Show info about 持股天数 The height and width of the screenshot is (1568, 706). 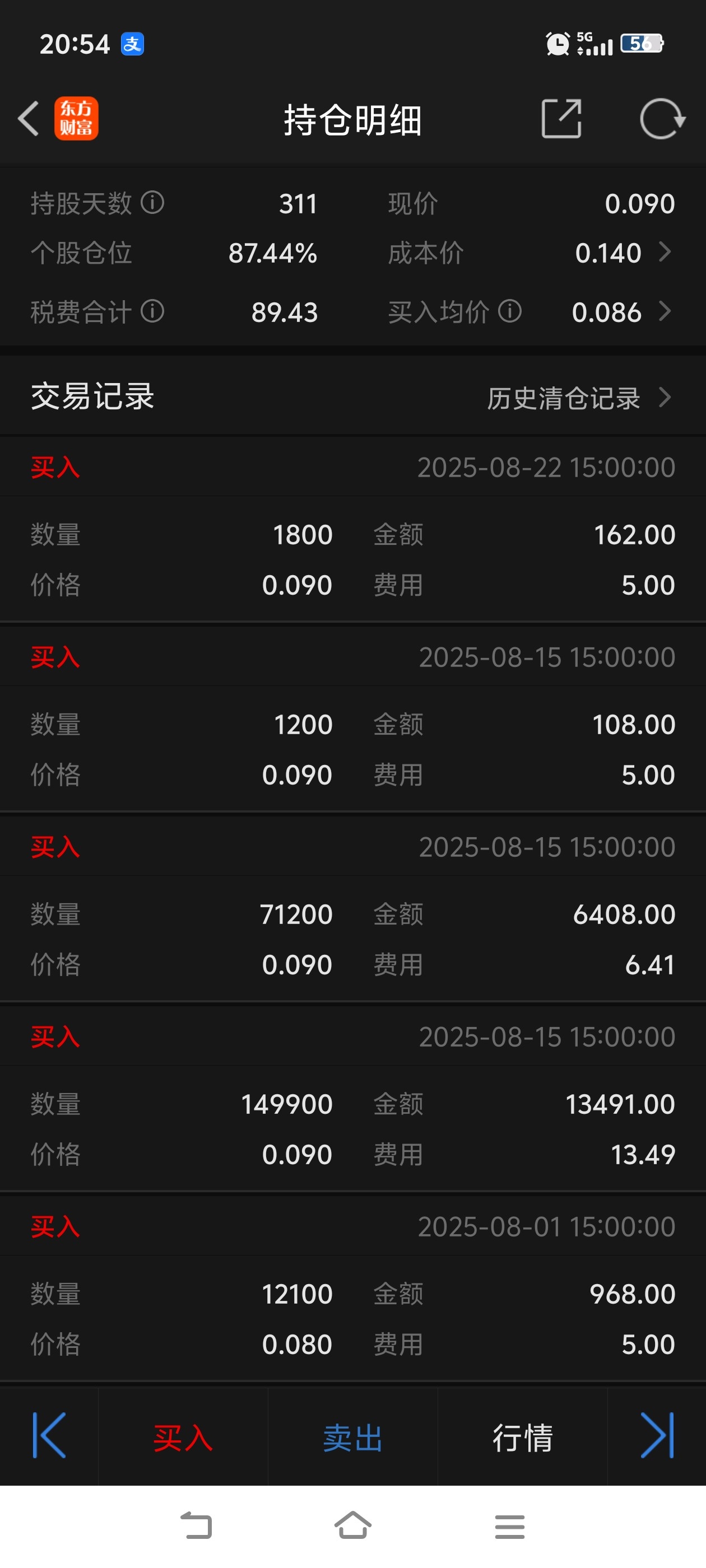[152, 203]
